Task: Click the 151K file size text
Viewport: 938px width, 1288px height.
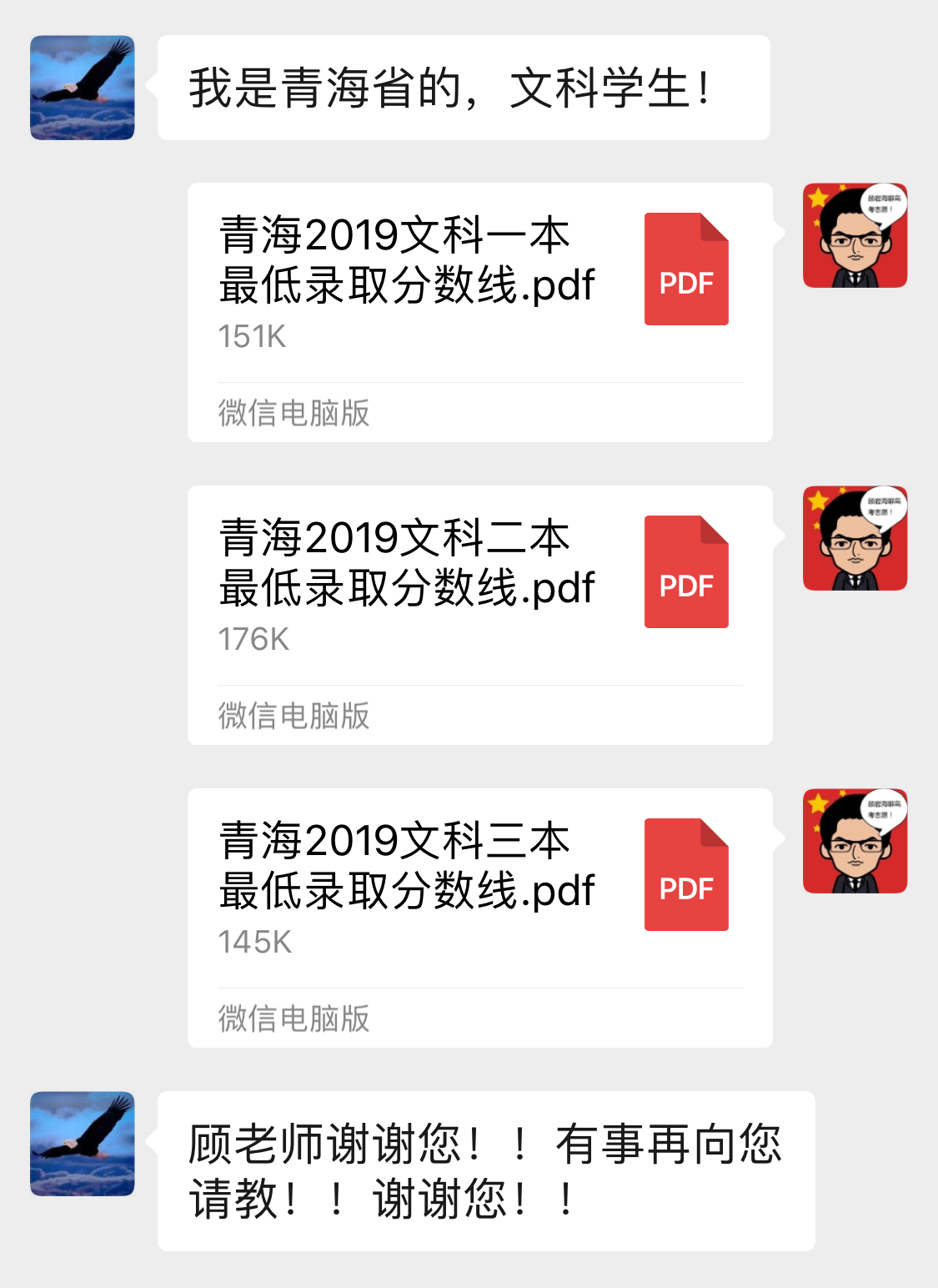Action: [253, 337]
